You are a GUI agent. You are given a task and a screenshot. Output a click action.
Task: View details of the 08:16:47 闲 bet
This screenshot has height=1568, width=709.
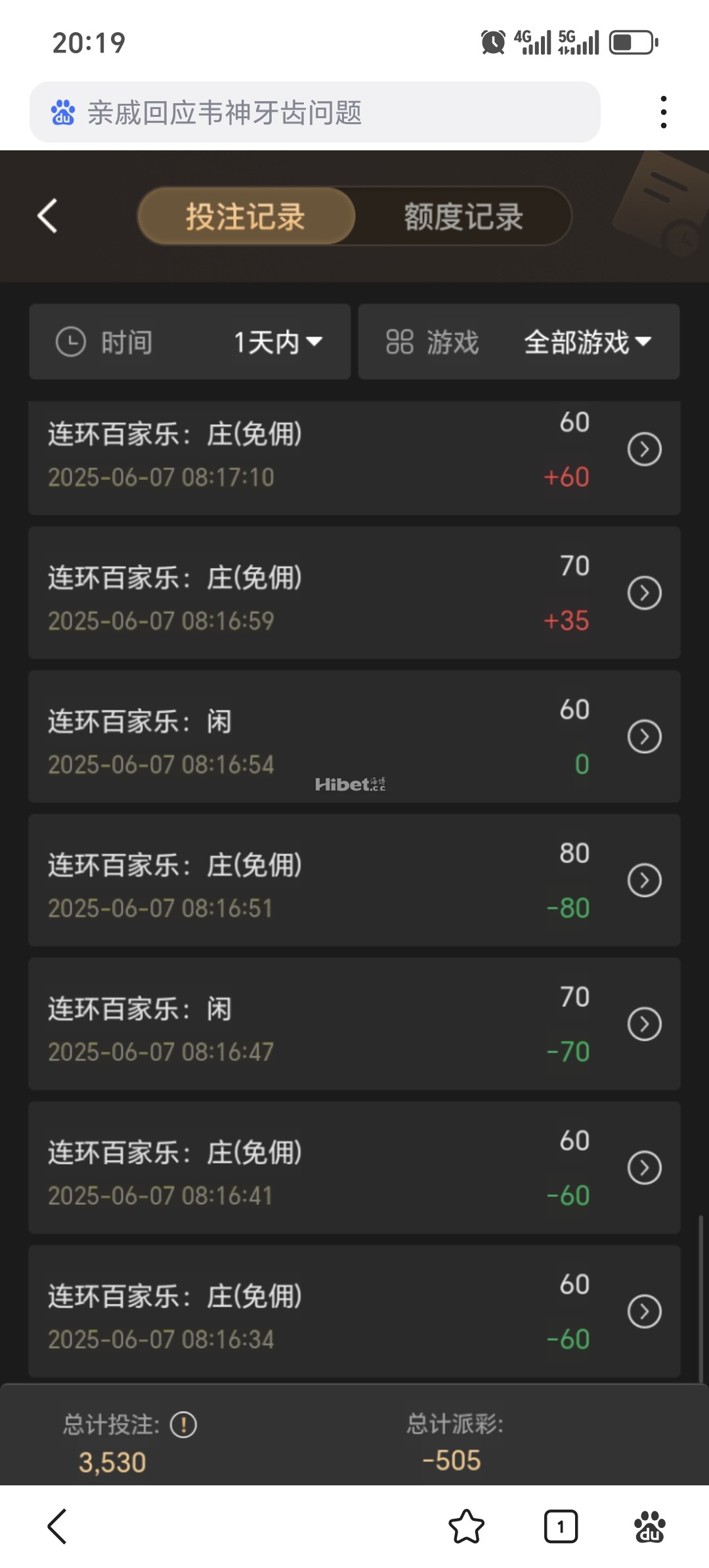[644, 1024]
